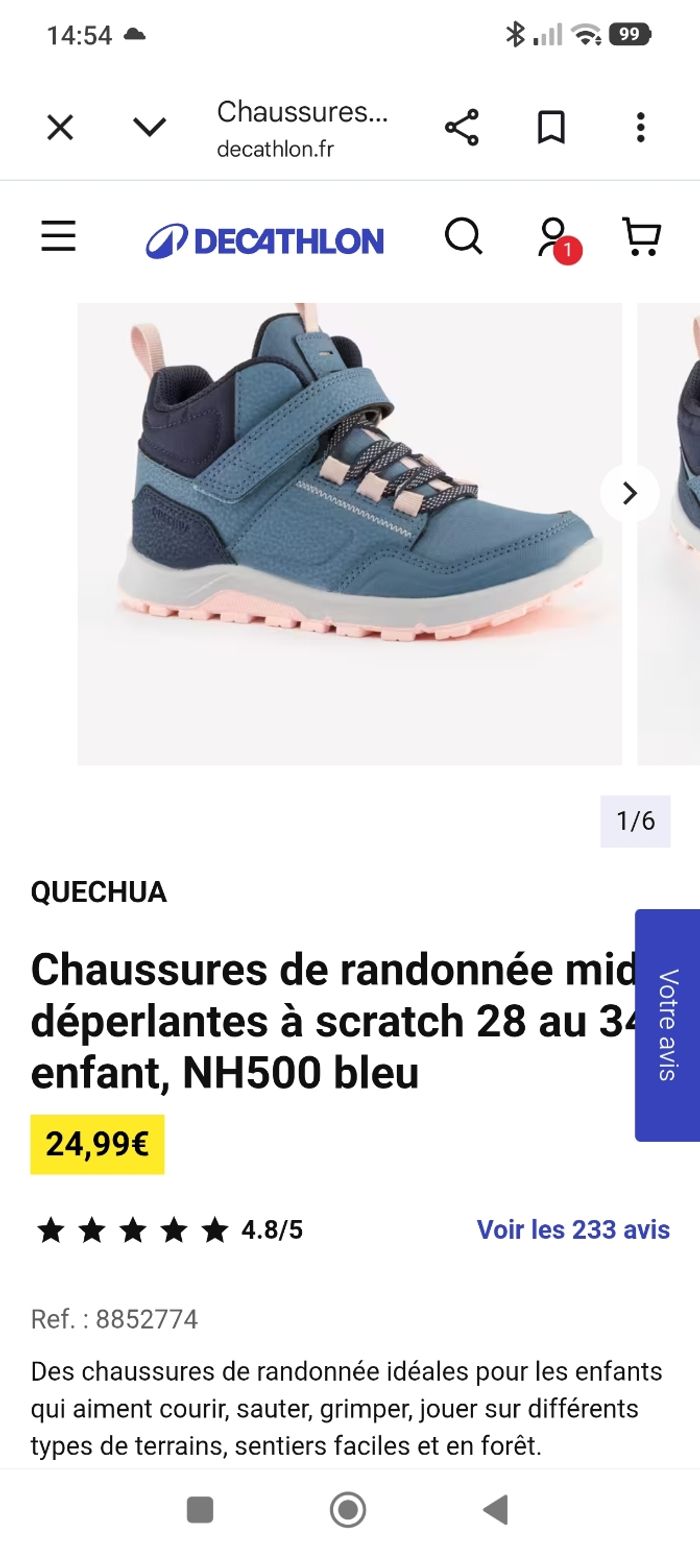Close the browser custom tab
Image resolution: width=700 pixels, height=1555 pixels.
60,128
